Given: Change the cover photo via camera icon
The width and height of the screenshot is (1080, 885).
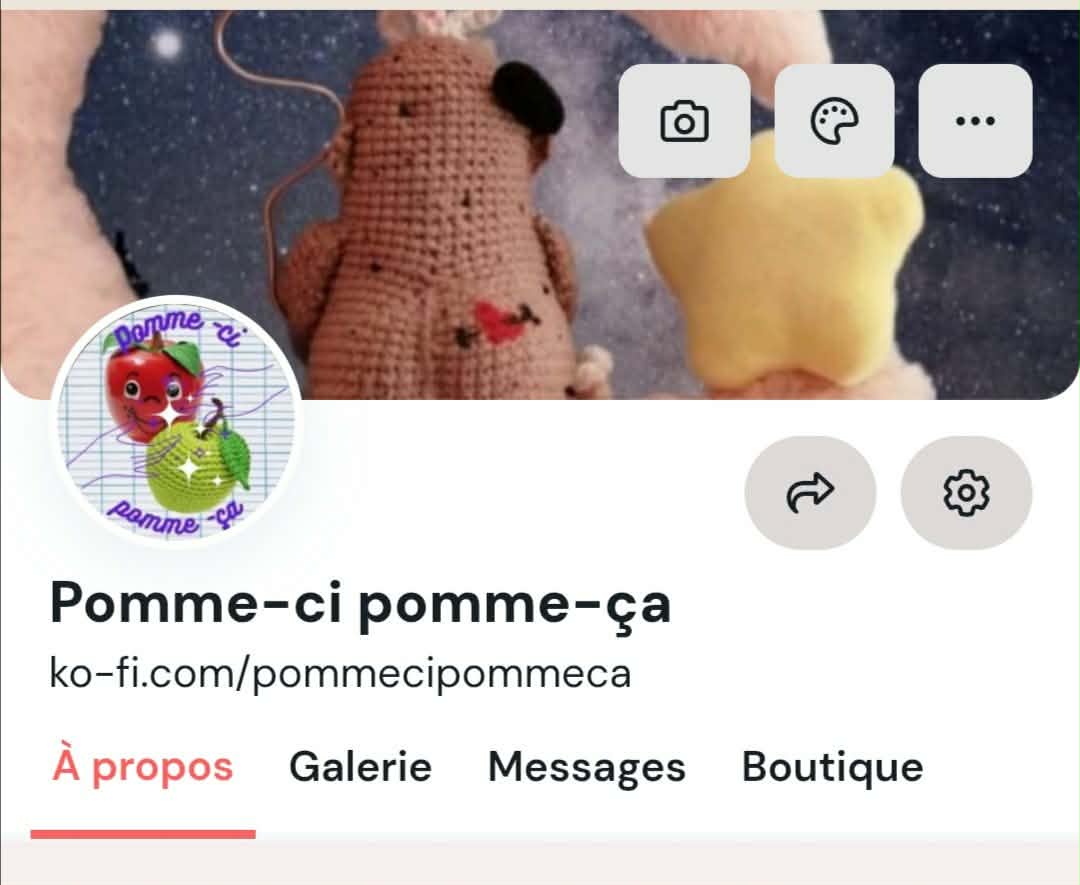Looking at the screenshot, I should [684, 122].
